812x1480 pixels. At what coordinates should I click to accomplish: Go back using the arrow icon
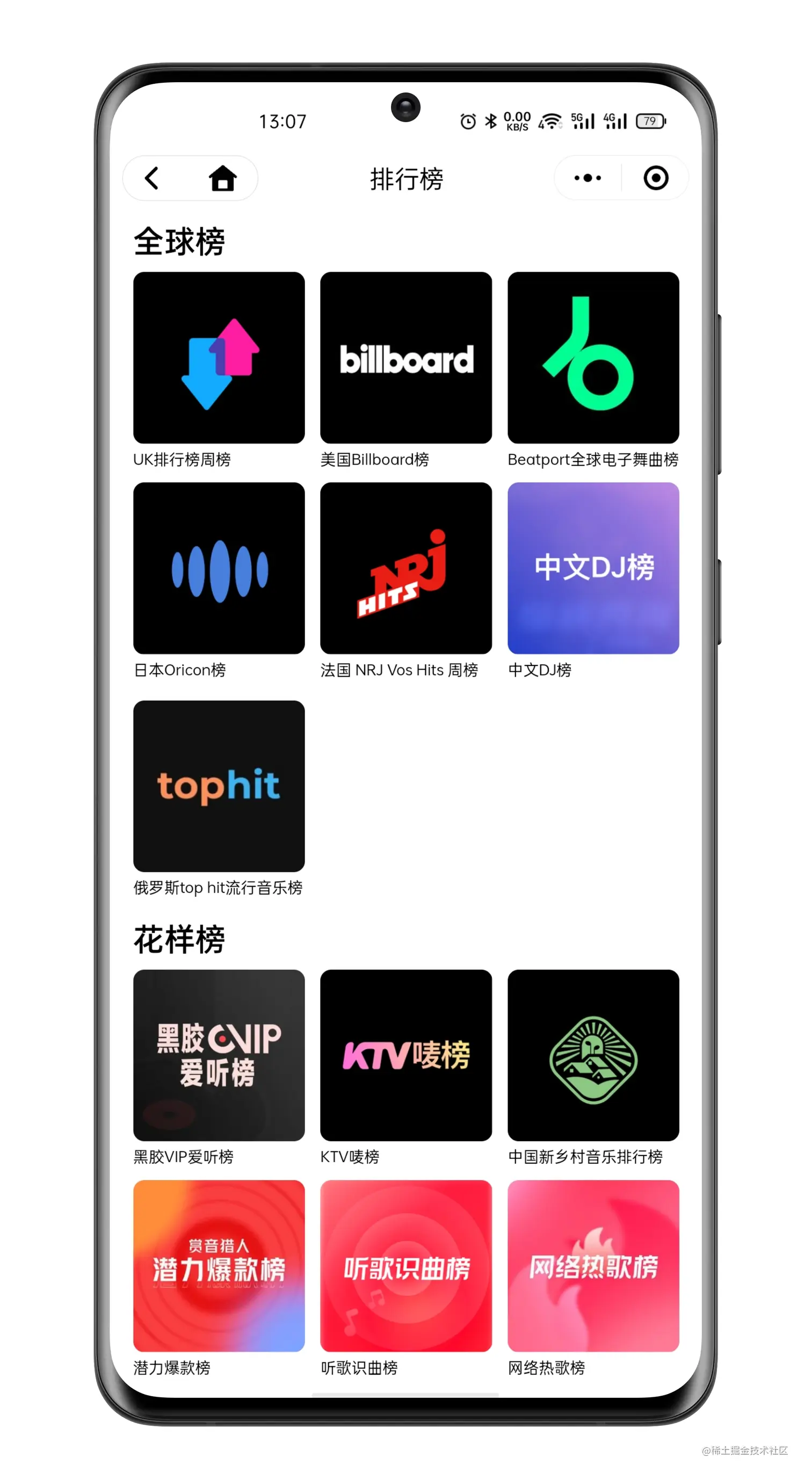click(x=151, y=178)
